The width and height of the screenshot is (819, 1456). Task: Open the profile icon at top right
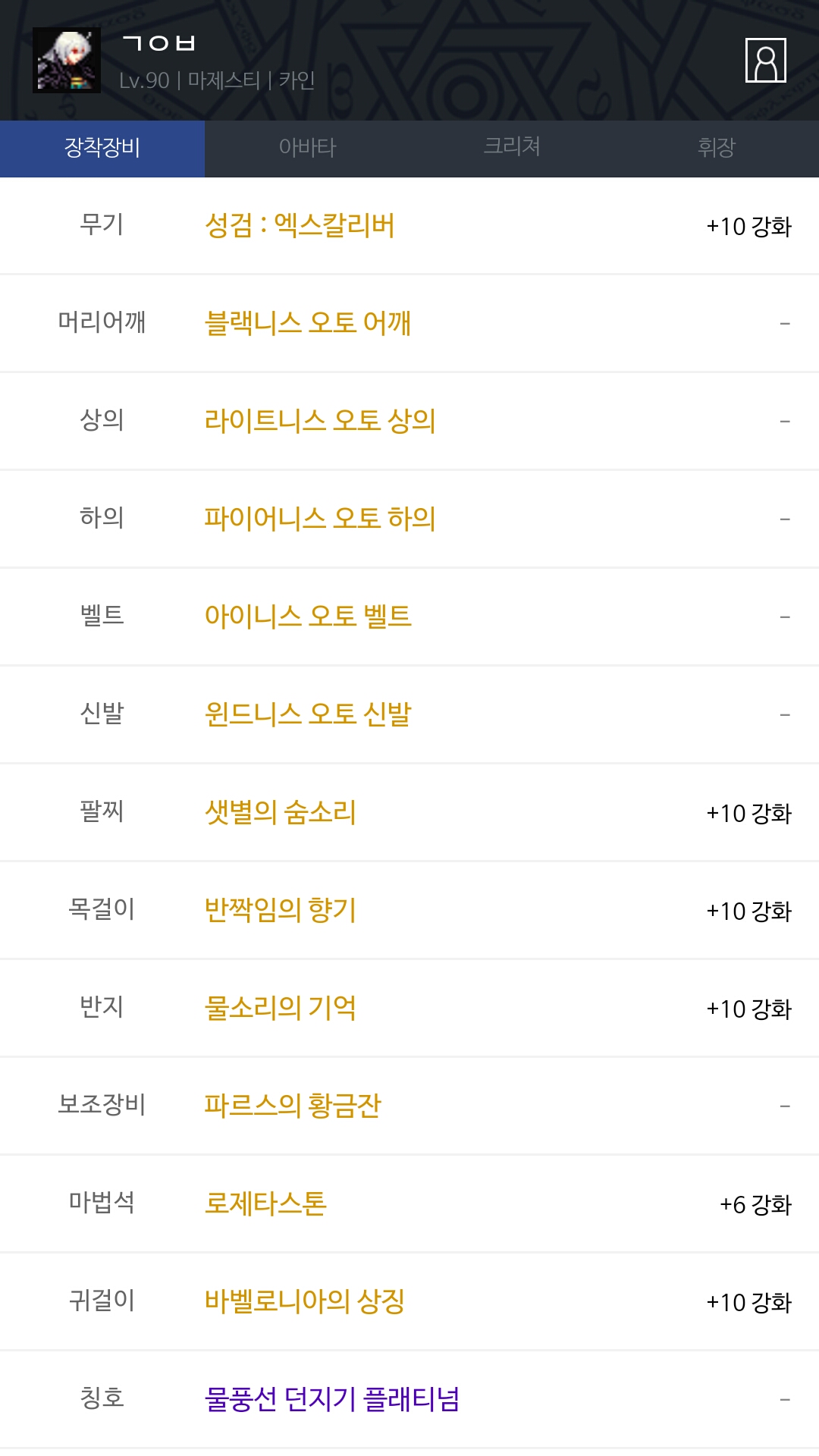click(766, 60)
